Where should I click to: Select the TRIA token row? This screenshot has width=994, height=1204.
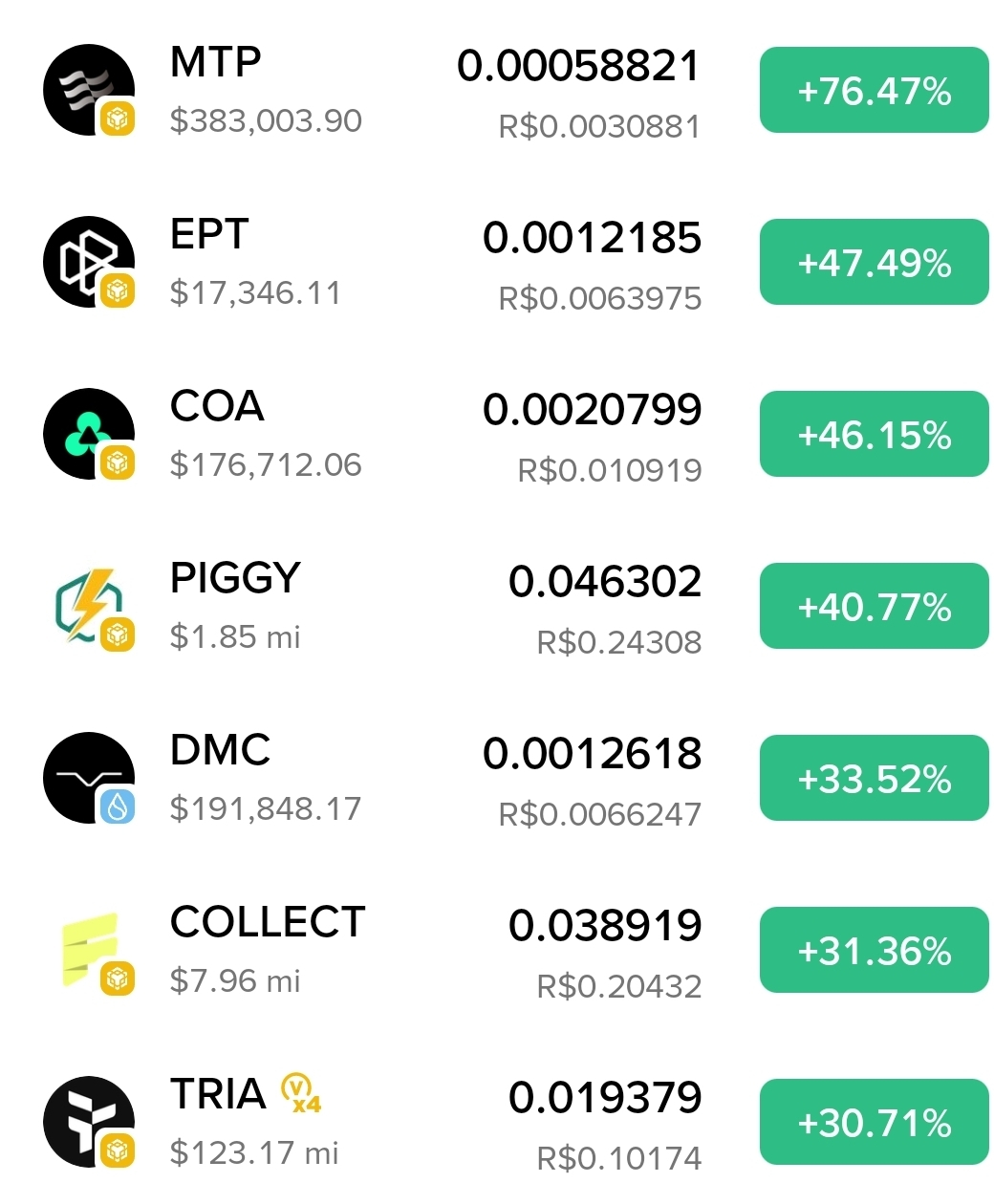click(218, 1095)
